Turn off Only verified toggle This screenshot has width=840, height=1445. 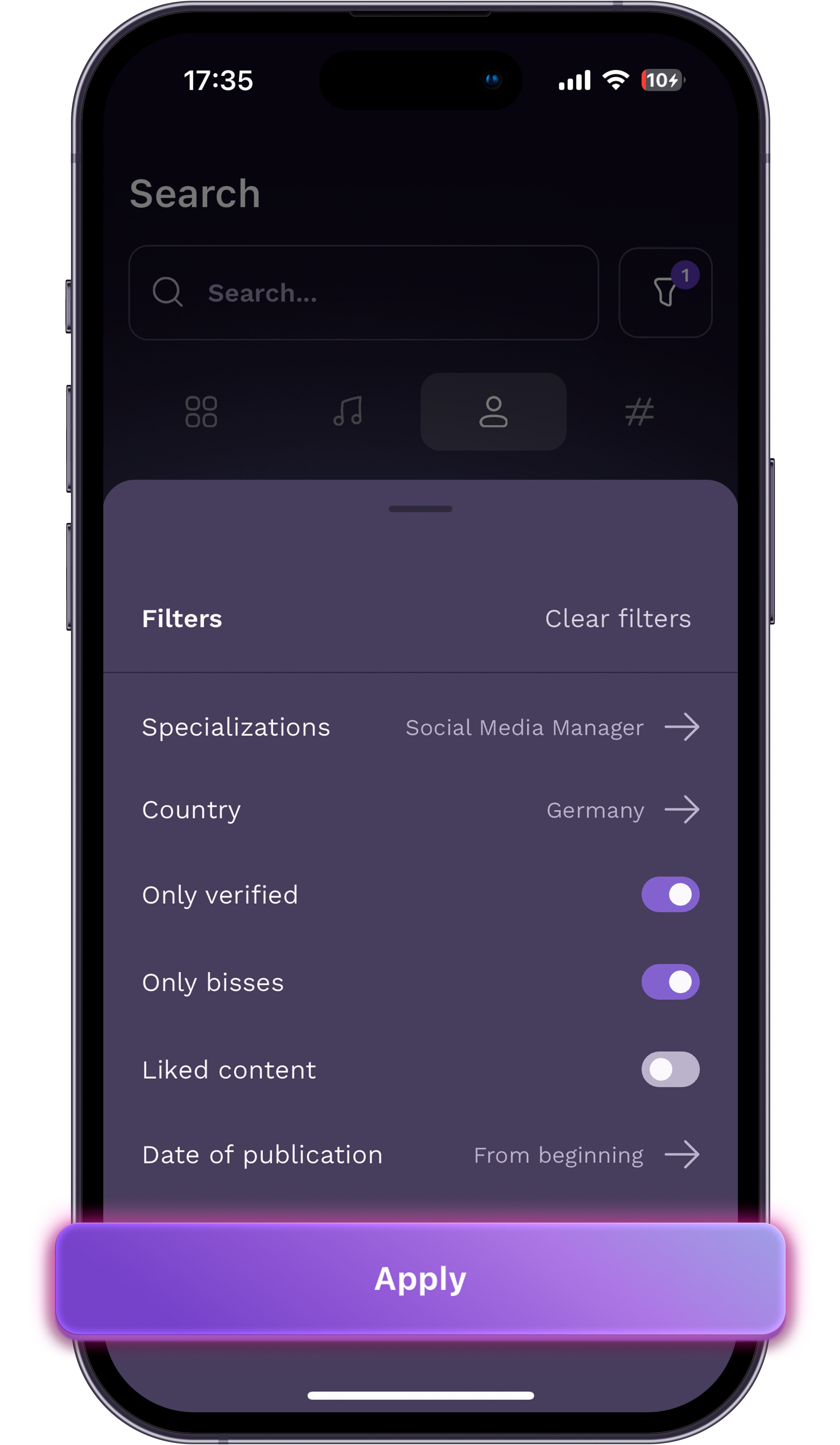coord(670,895)
